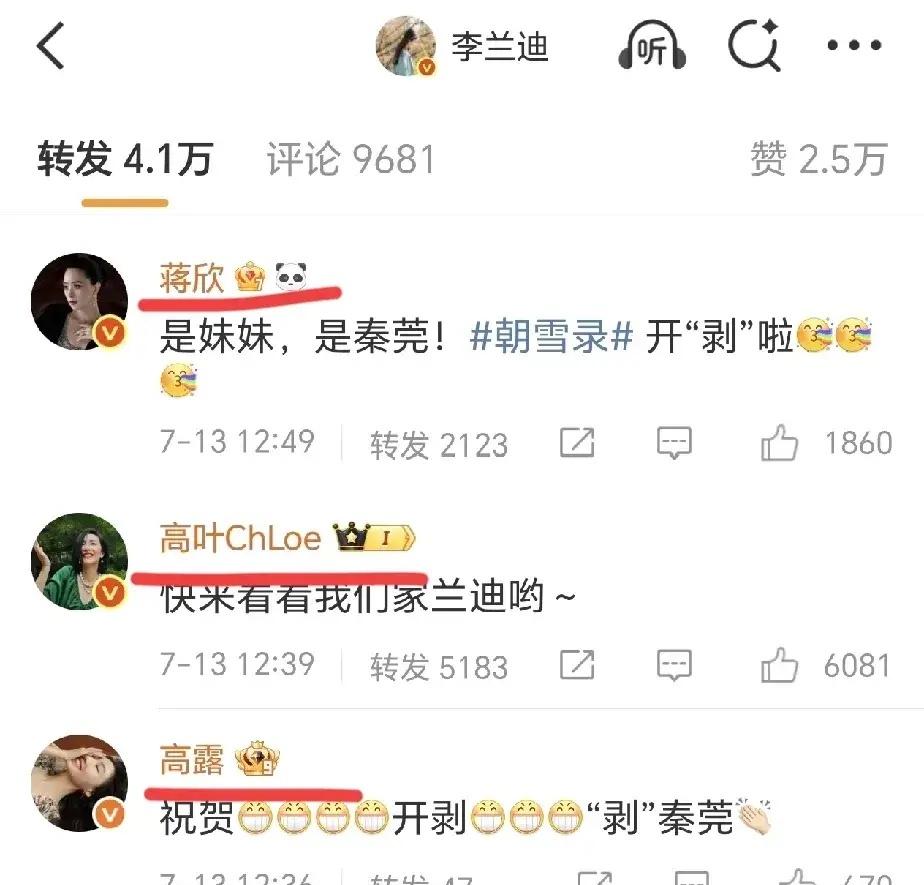924x885 pixels.
Task: Open 高叶ChLoe's profile via username
Action: (x=240, y=540)
